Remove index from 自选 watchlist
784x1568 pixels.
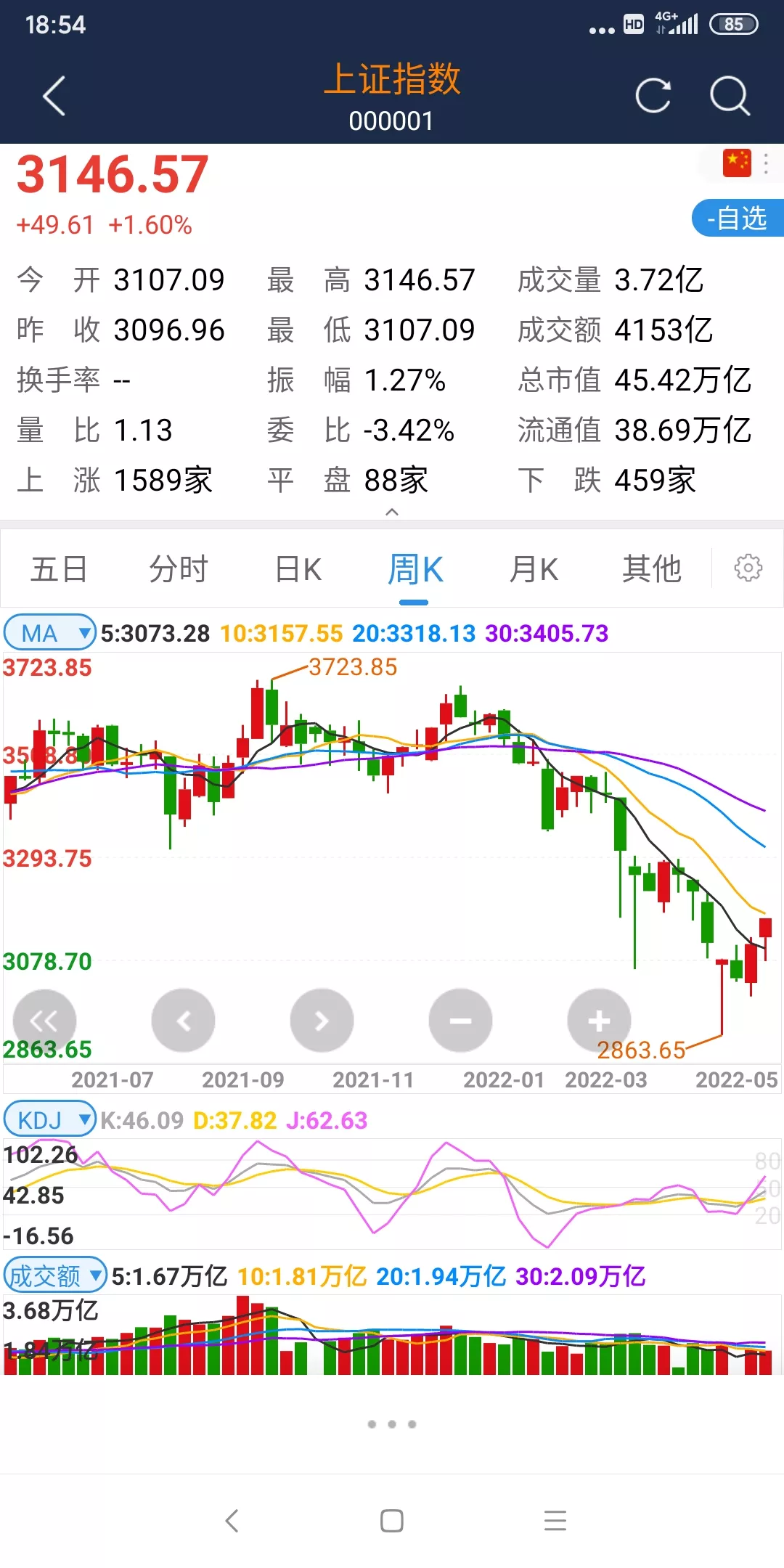click(738, 218)
